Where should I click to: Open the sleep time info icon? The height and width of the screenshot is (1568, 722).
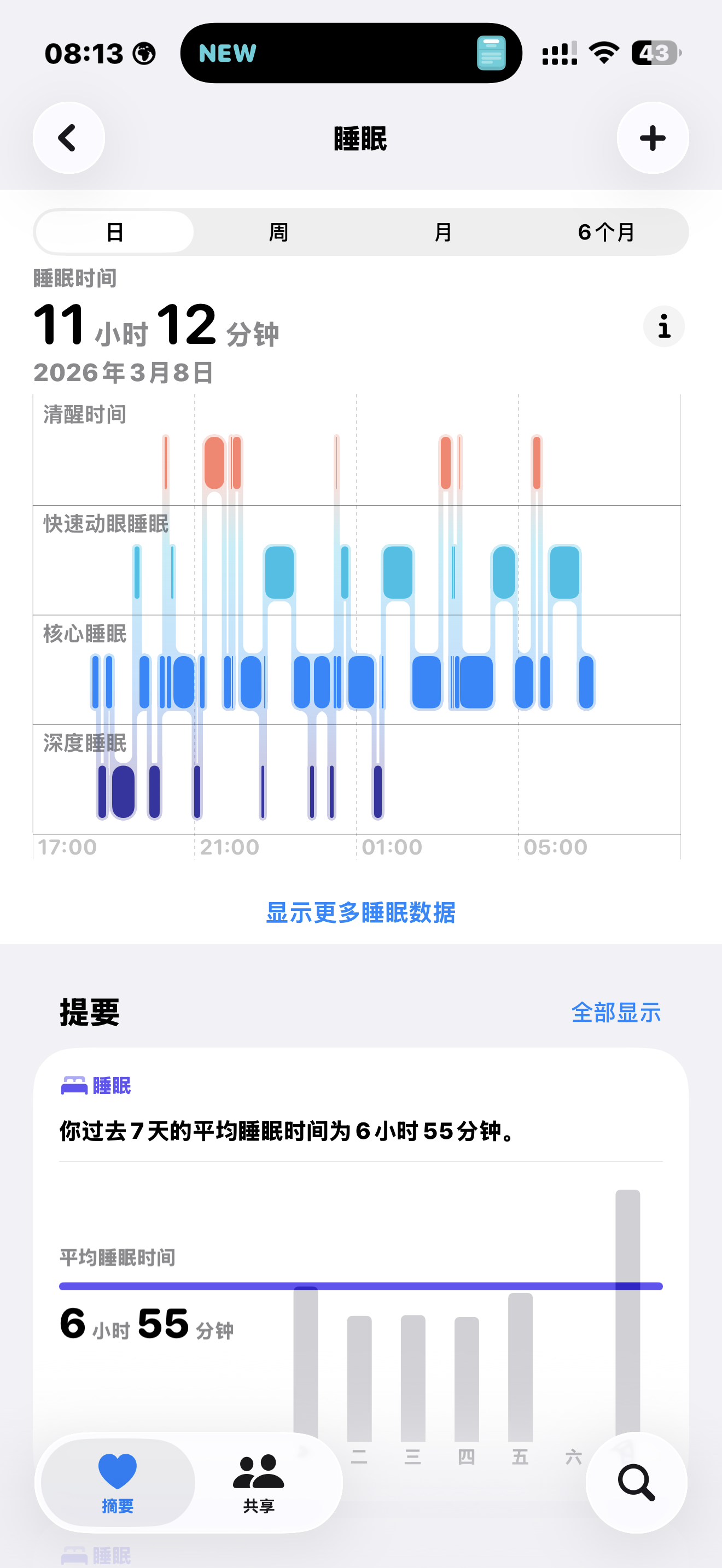pyautogui.click(x=663, y=326)
